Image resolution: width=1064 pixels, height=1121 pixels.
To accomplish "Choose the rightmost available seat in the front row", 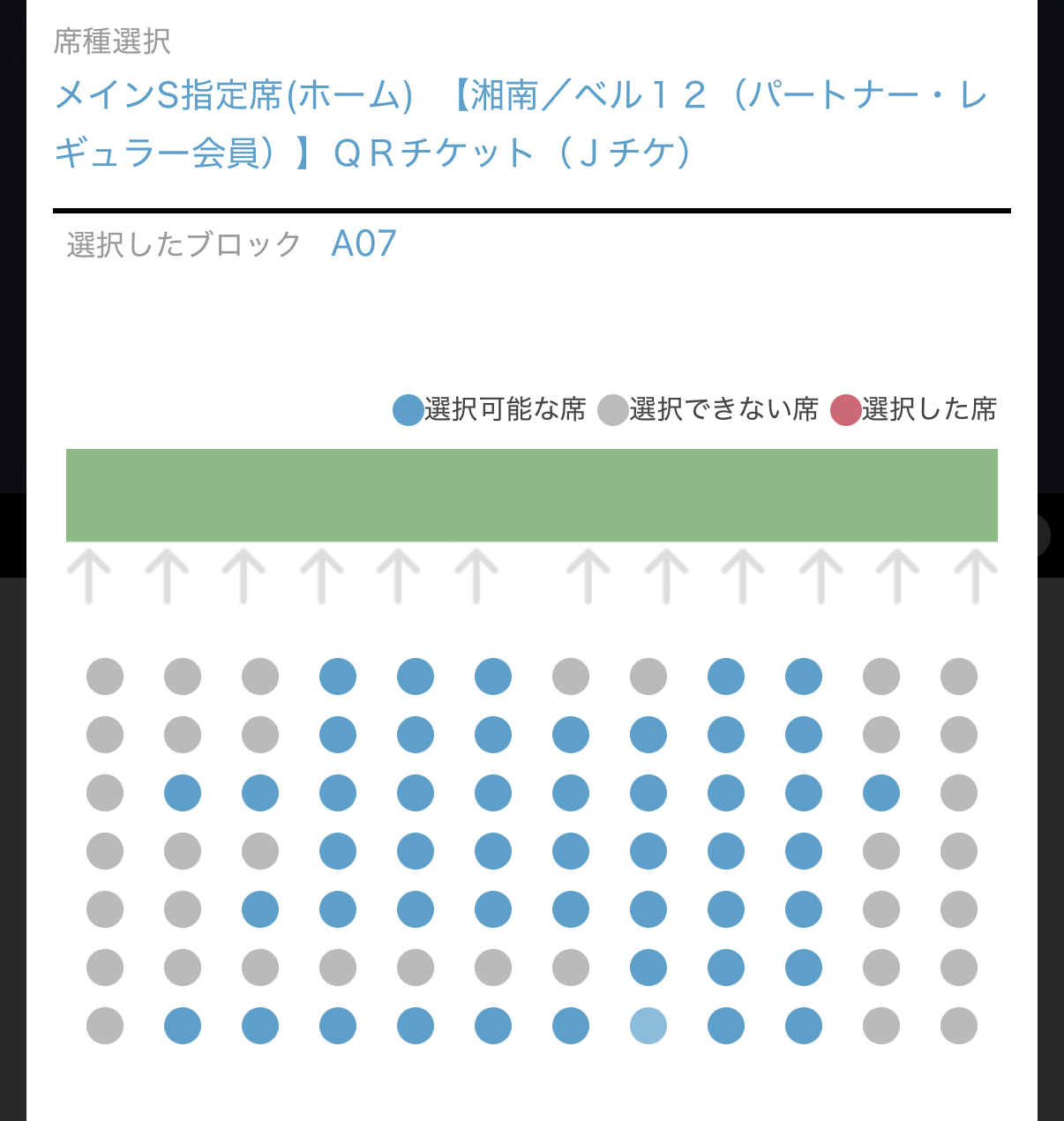I will (804, 676).
